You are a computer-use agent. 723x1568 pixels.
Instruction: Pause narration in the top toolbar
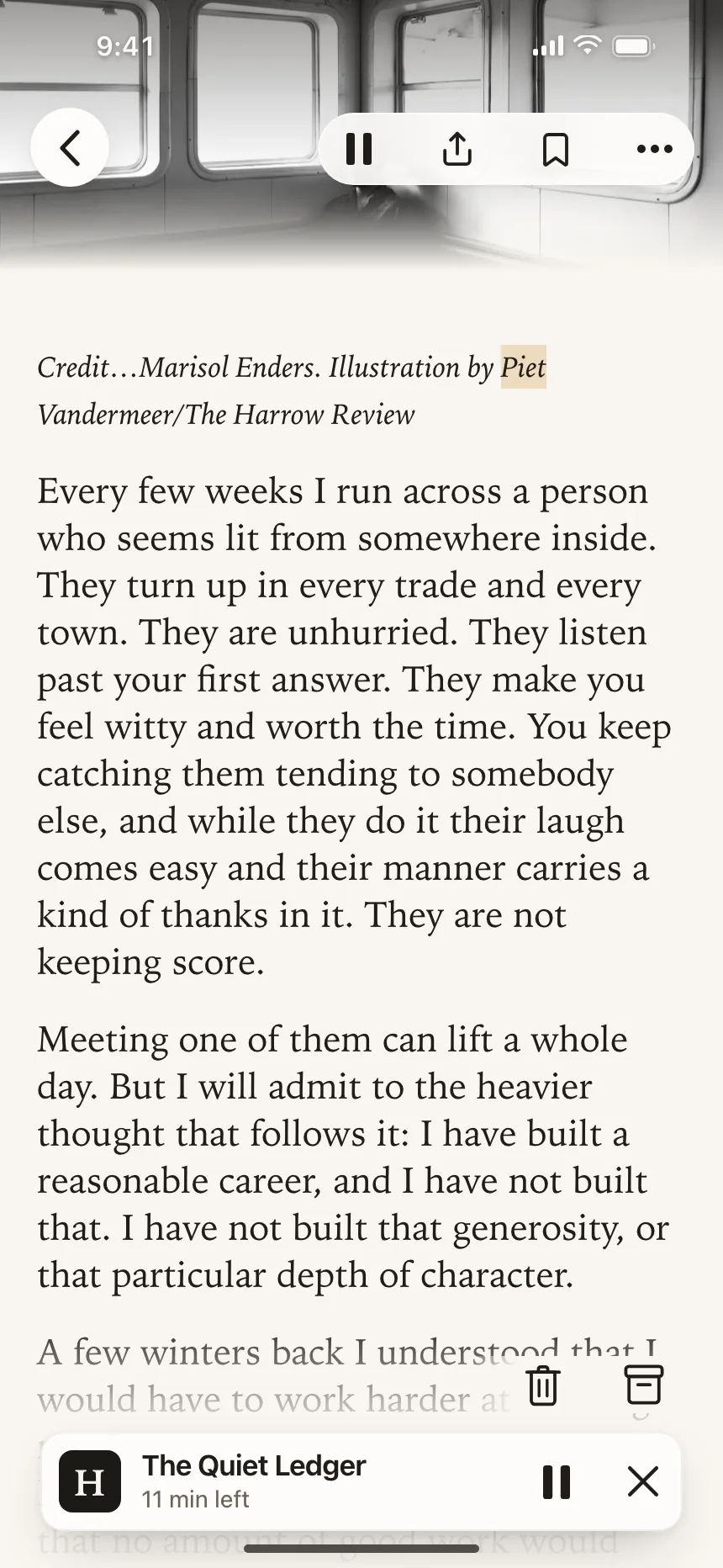coord(359,149)
